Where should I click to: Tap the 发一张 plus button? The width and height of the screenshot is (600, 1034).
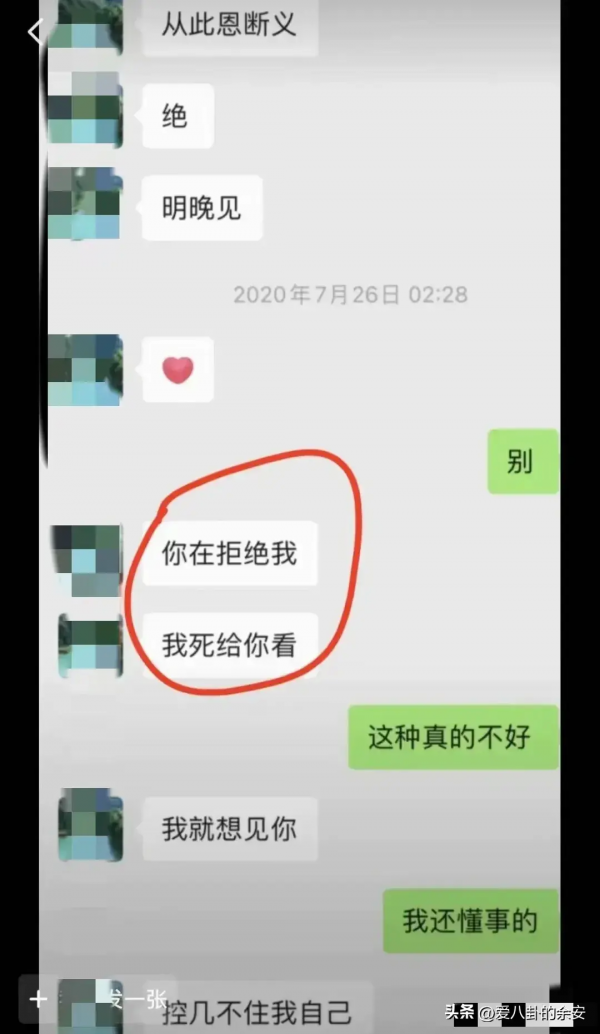[x=40, y=998]
